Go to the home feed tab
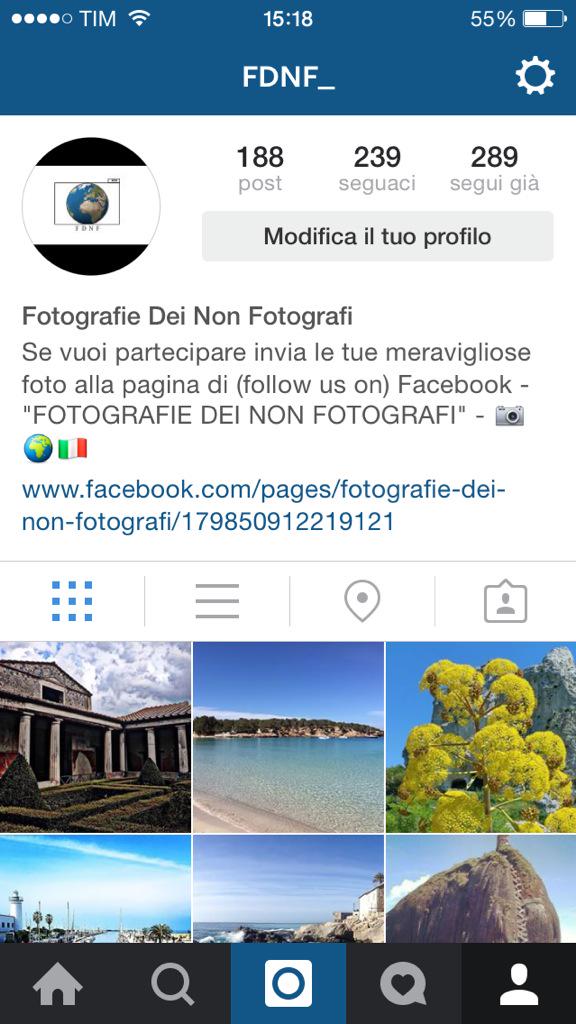 point(57,984)
